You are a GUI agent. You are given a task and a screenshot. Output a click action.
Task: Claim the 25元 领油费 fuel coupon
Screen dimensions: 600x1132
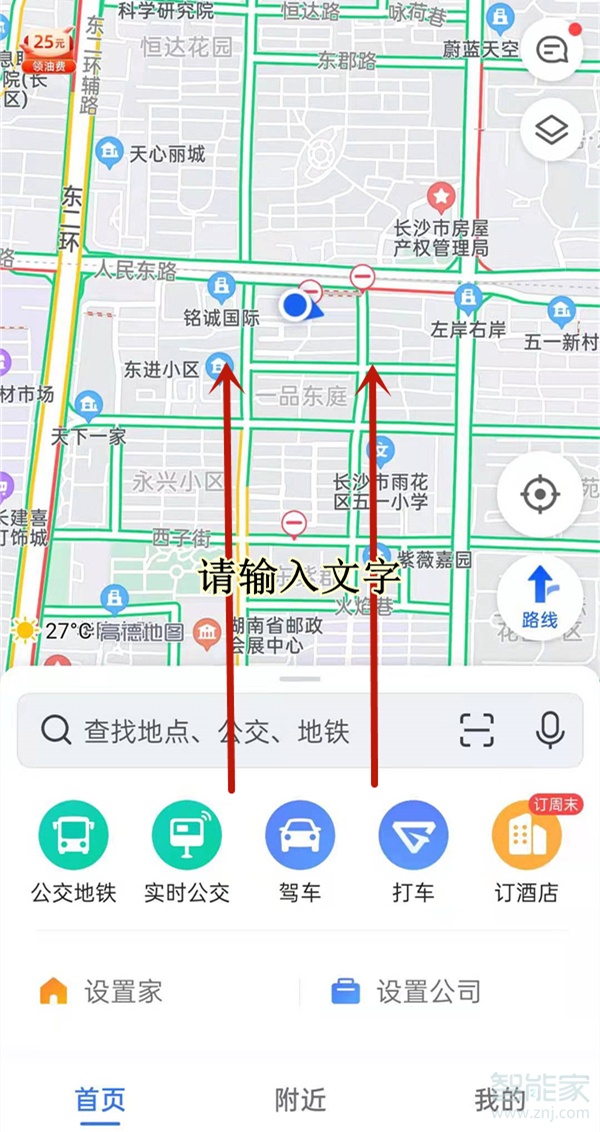point(49,52)
